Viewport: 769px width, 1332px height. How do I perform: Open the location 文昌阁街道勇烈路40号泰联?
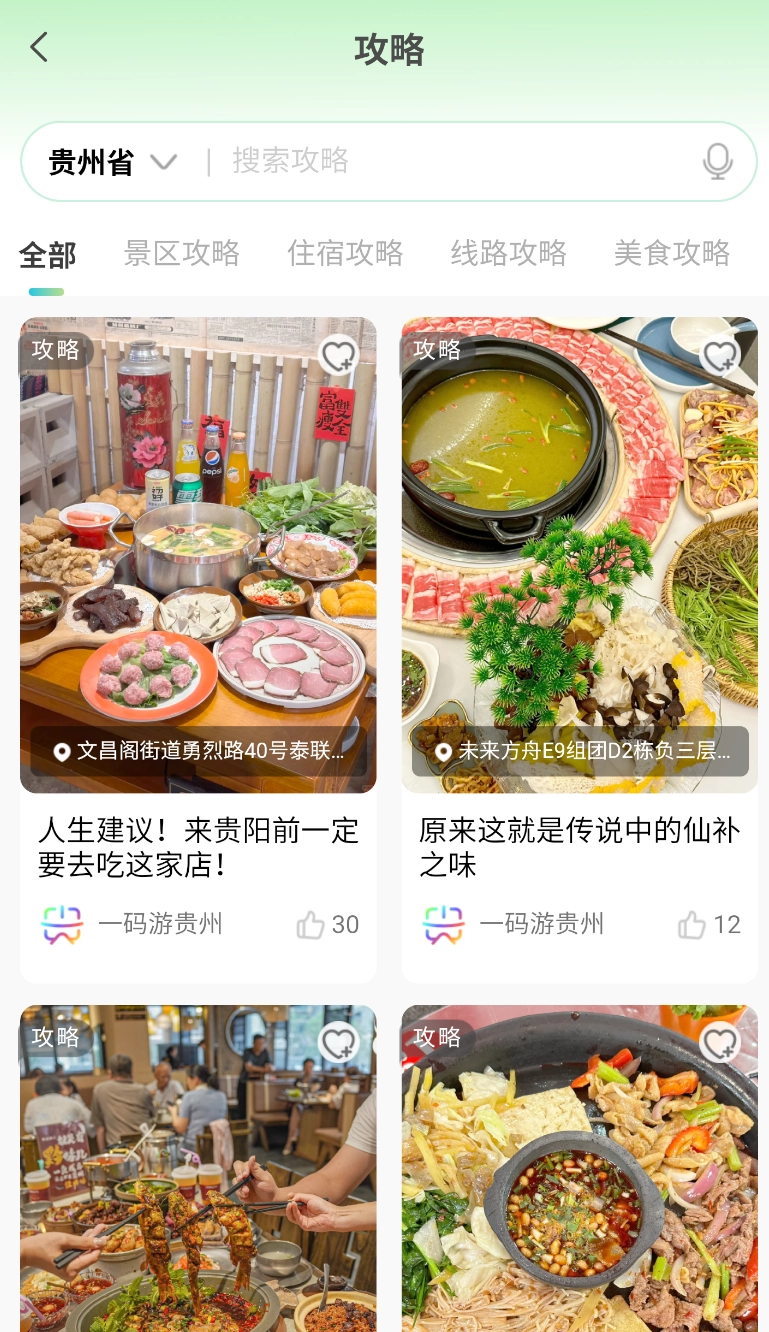198,751
